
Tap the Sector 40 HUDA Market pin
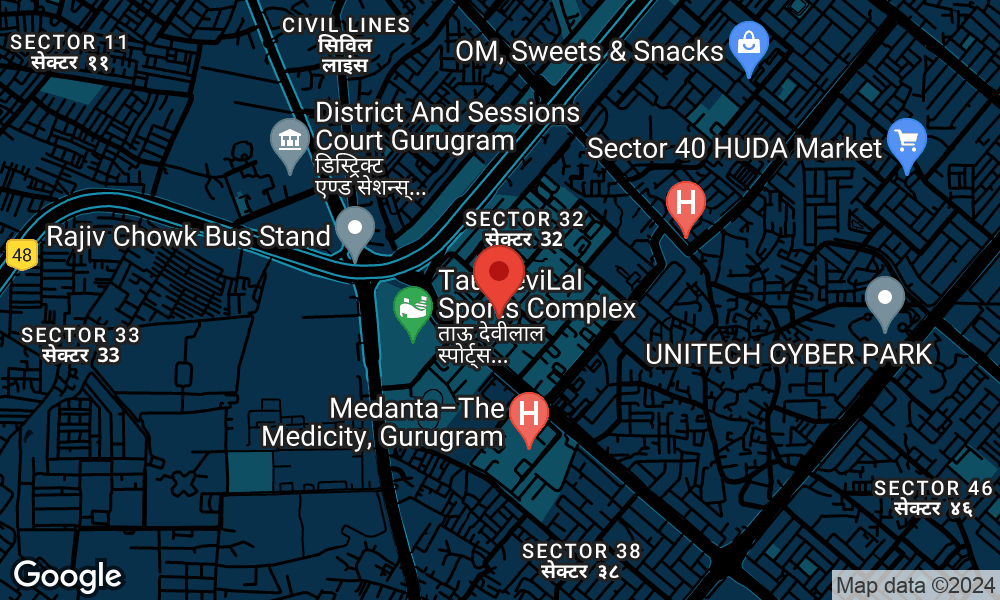tap(907, 142)
